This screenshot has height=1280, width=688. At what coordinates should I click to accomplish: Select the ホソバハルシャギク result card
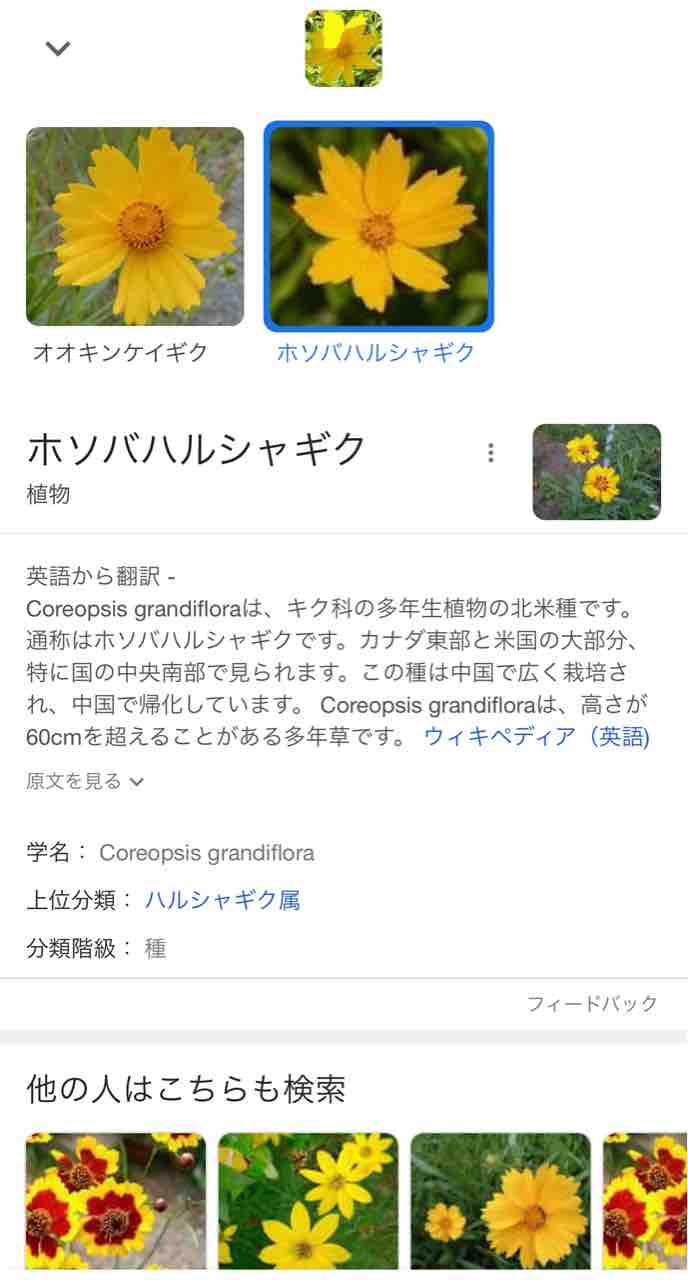tap(378, 245)
